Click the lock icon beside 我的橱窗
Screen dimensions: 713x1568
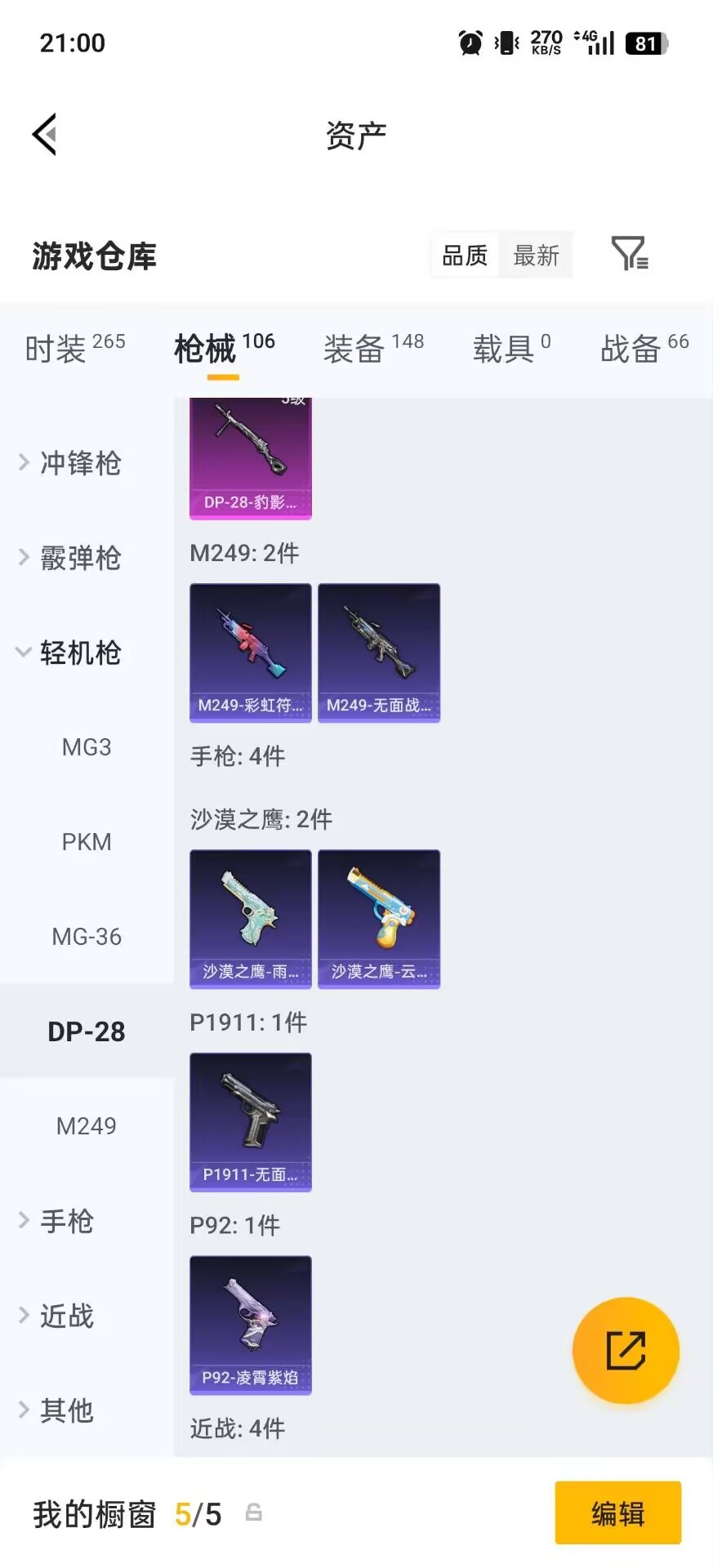point(253,1513)
